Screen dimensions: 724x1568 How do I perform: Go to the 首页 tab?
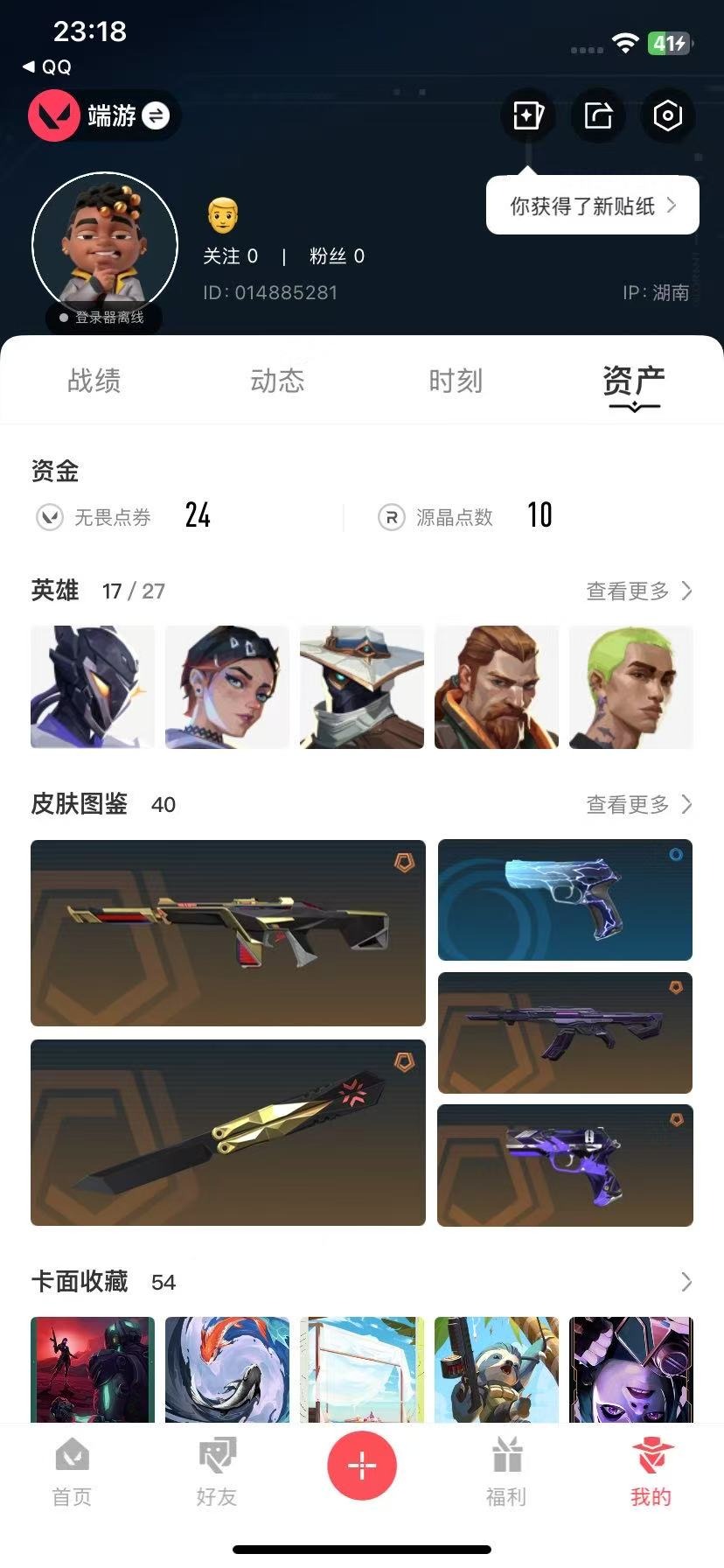pos(72,1473)
